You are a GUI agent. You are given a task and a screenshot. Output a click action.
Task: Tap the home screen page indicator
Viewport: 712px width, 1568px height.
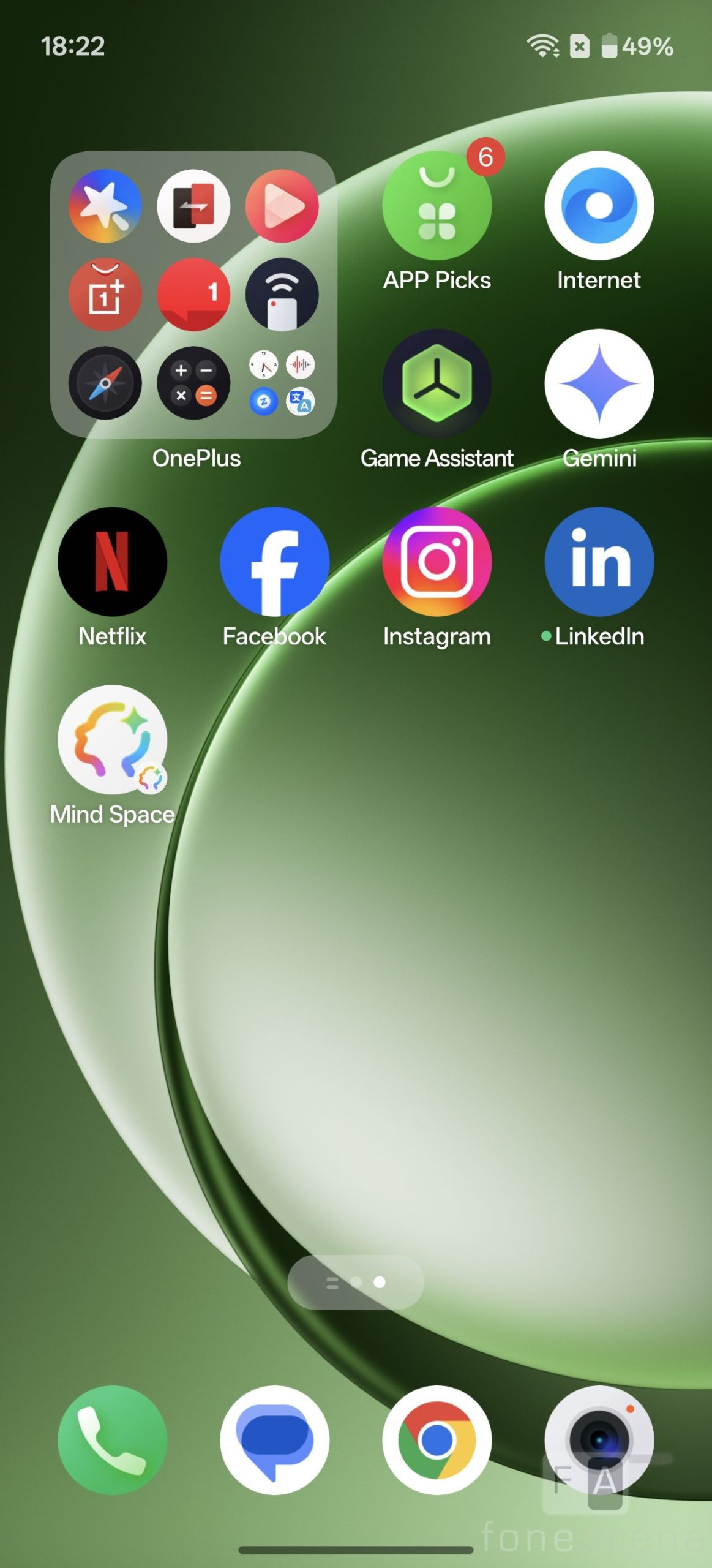(356, 1282)
